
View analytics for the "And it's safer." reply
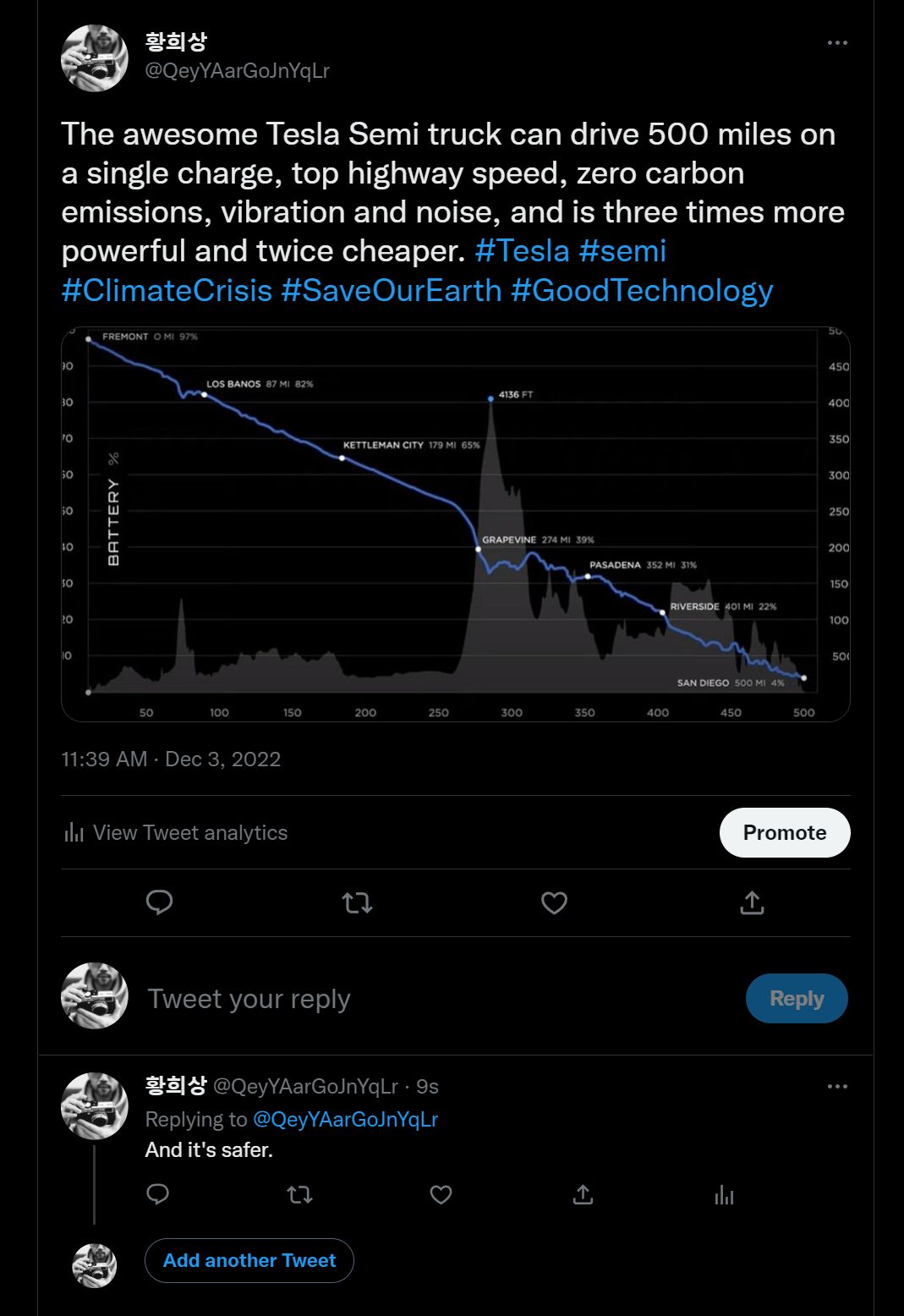pos(724,1194)
